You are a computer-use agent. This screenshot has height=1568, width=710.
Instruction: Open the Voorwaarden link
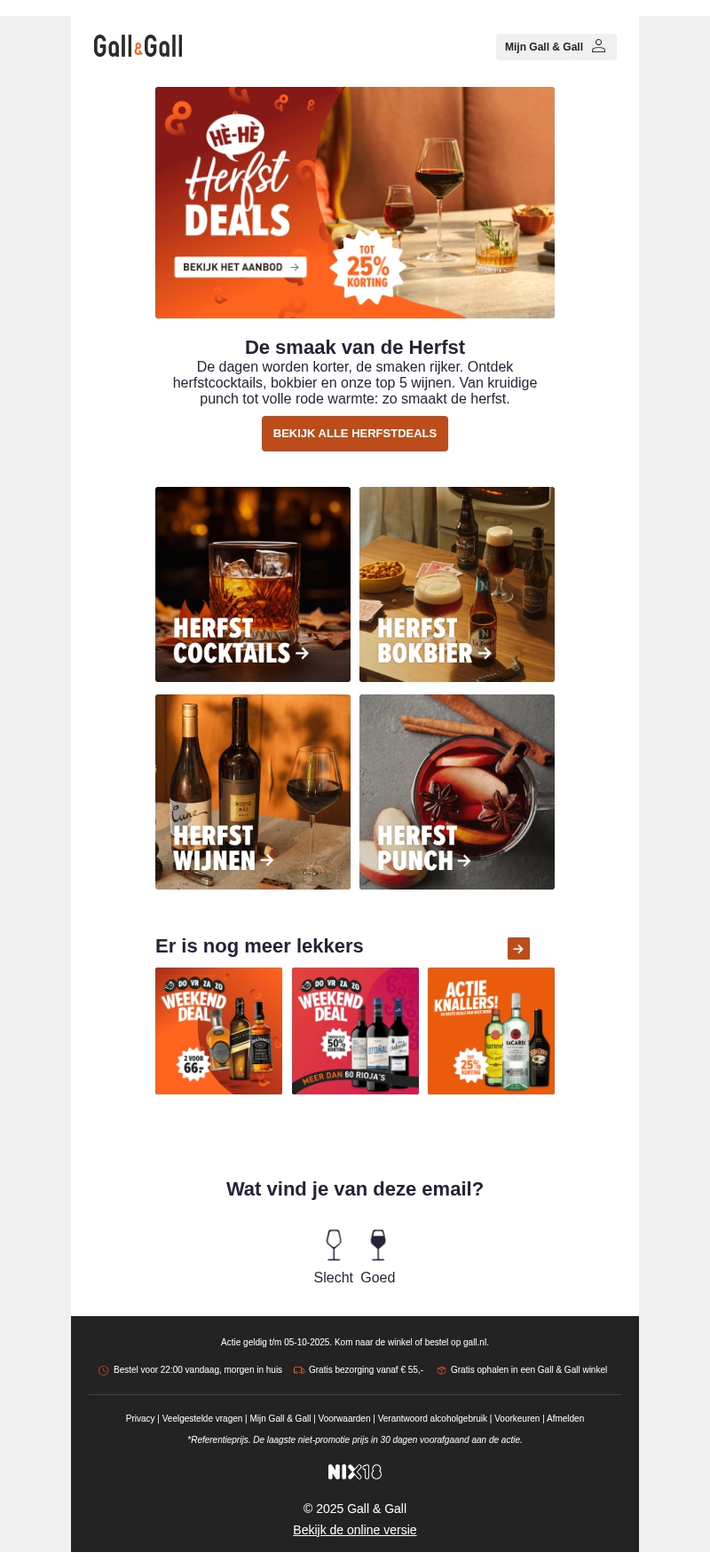pyautogui.click(x=344, y=1418)
